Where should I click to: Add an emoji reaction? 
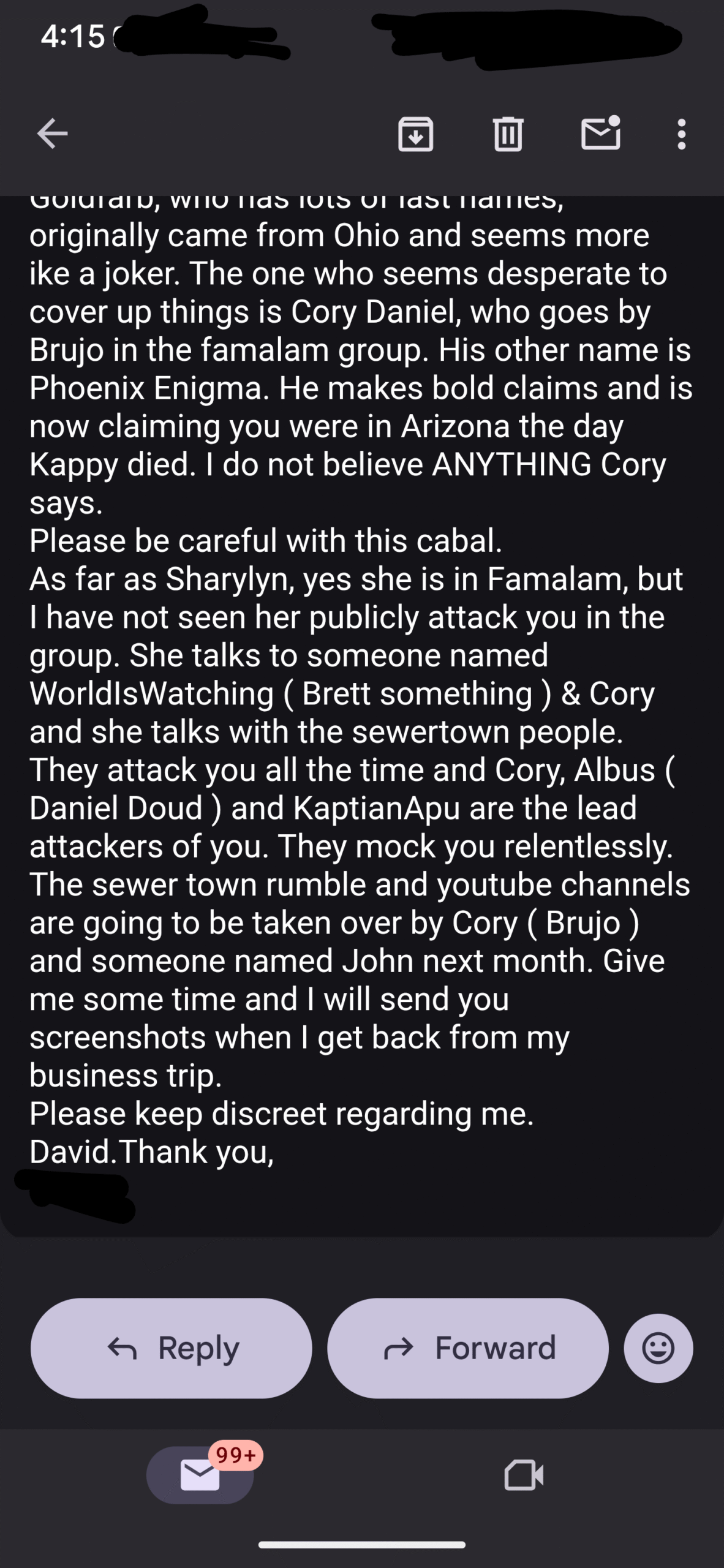(x=658, y=1347)
